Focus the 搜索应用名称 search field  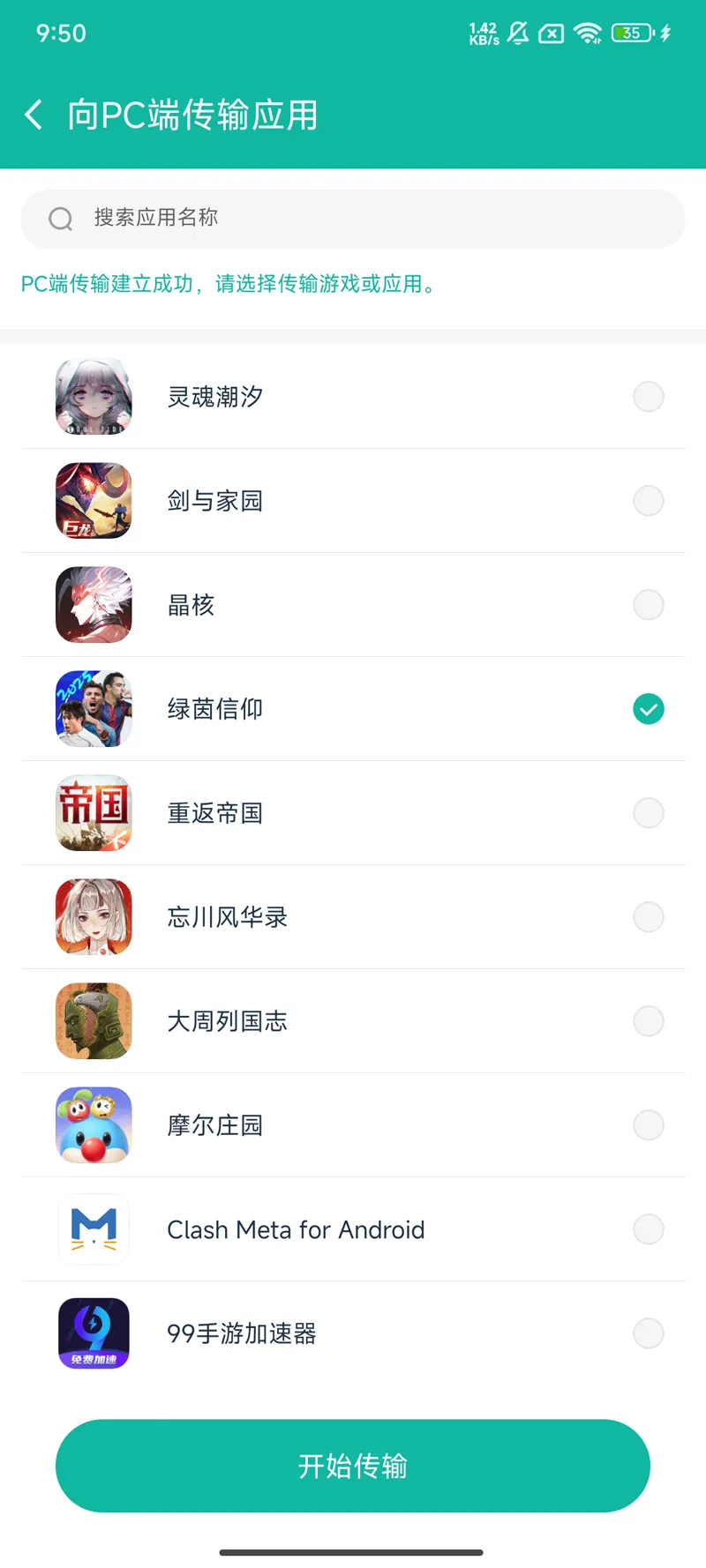[x=353, y=218]
